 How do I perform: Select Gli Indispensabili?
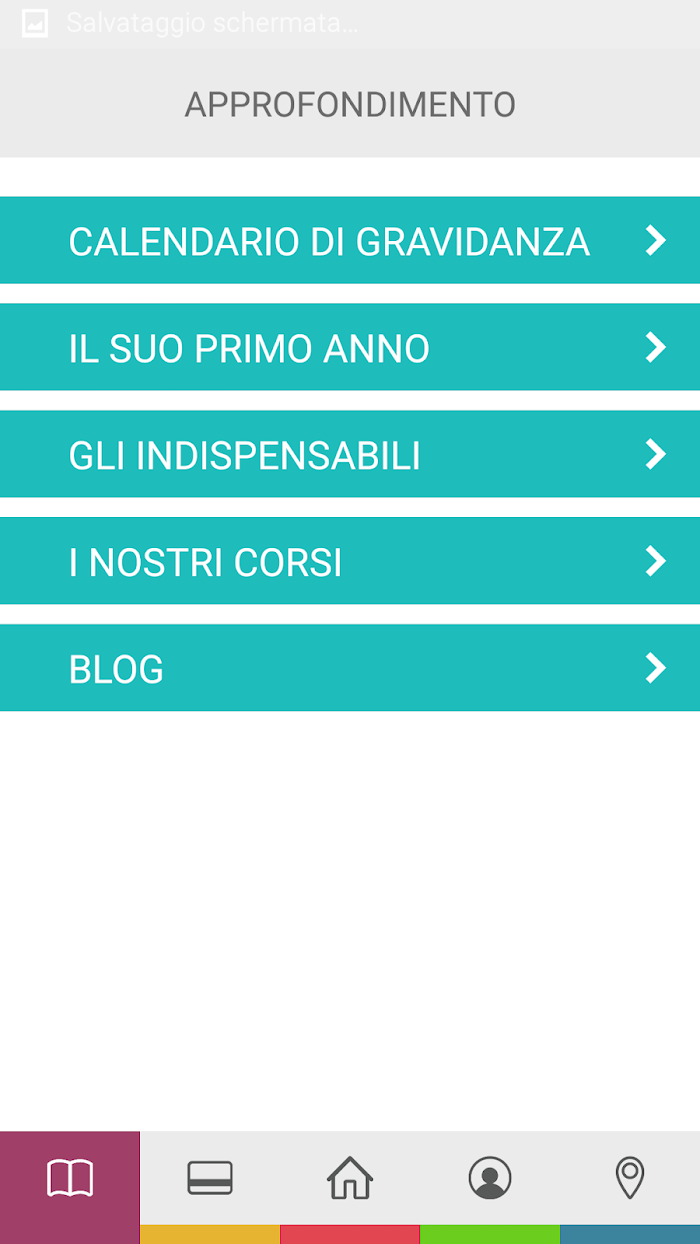[x=350, y=454]
